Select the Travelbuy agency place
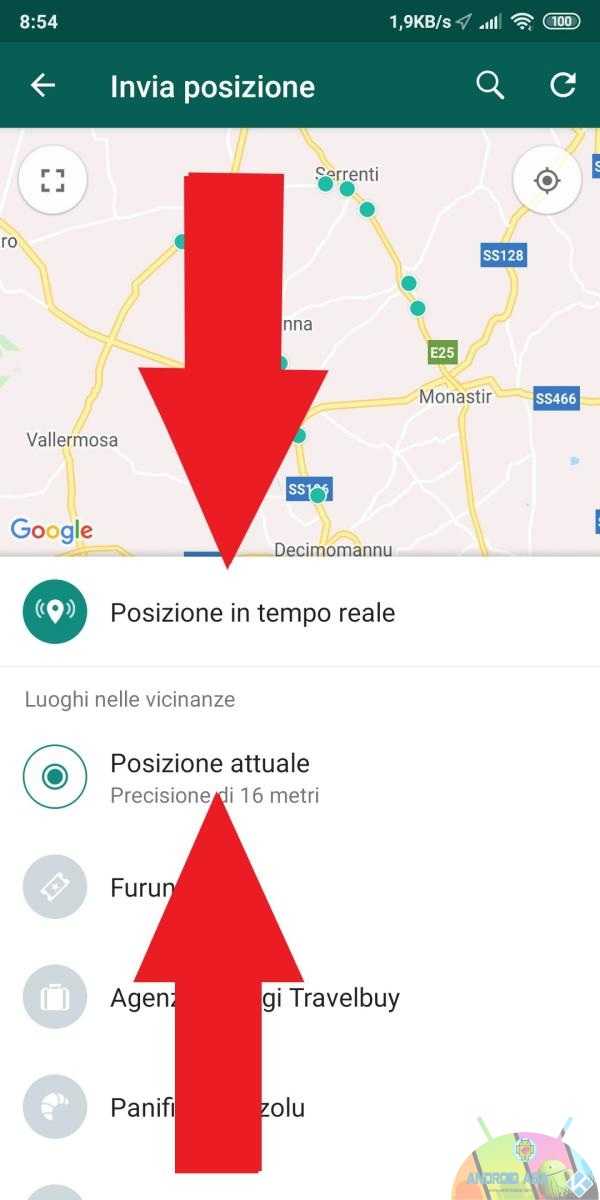This screenshot has height=1200, width=600. pyautogui.click(x=300, y=997)
